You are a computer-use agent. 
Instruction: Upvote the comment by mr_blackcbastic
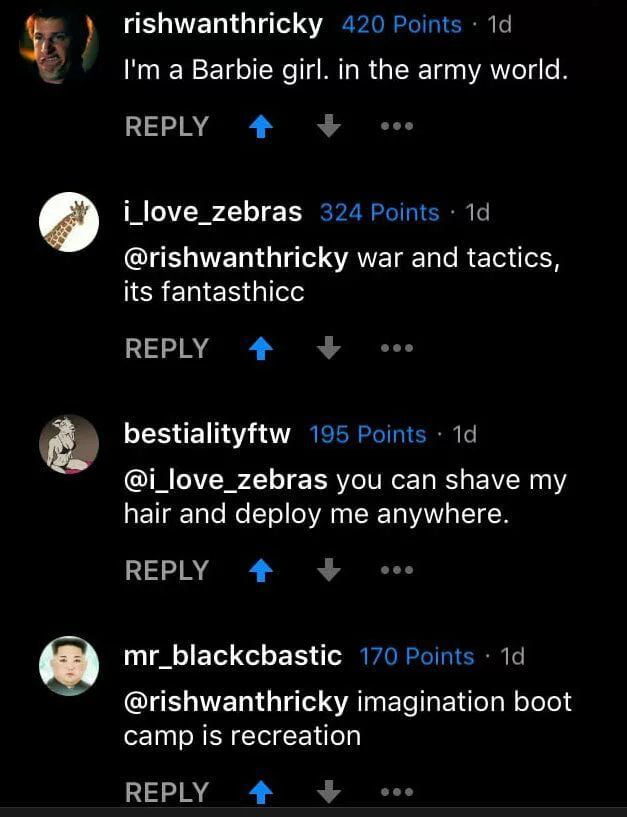pyautogui.click(x=260, y=793)
